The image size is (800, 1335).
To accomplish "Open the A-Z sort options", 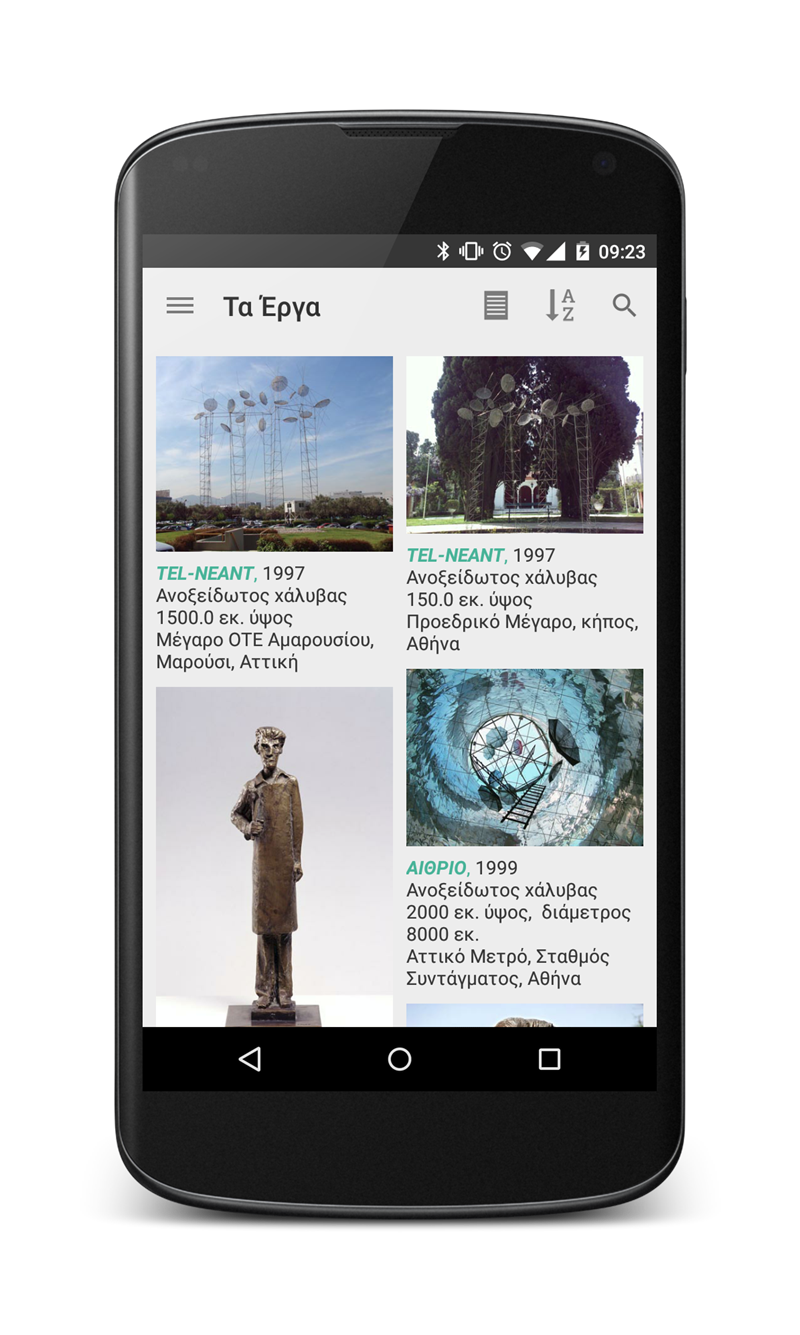I will pyautogui.click(x=560, y=306).
